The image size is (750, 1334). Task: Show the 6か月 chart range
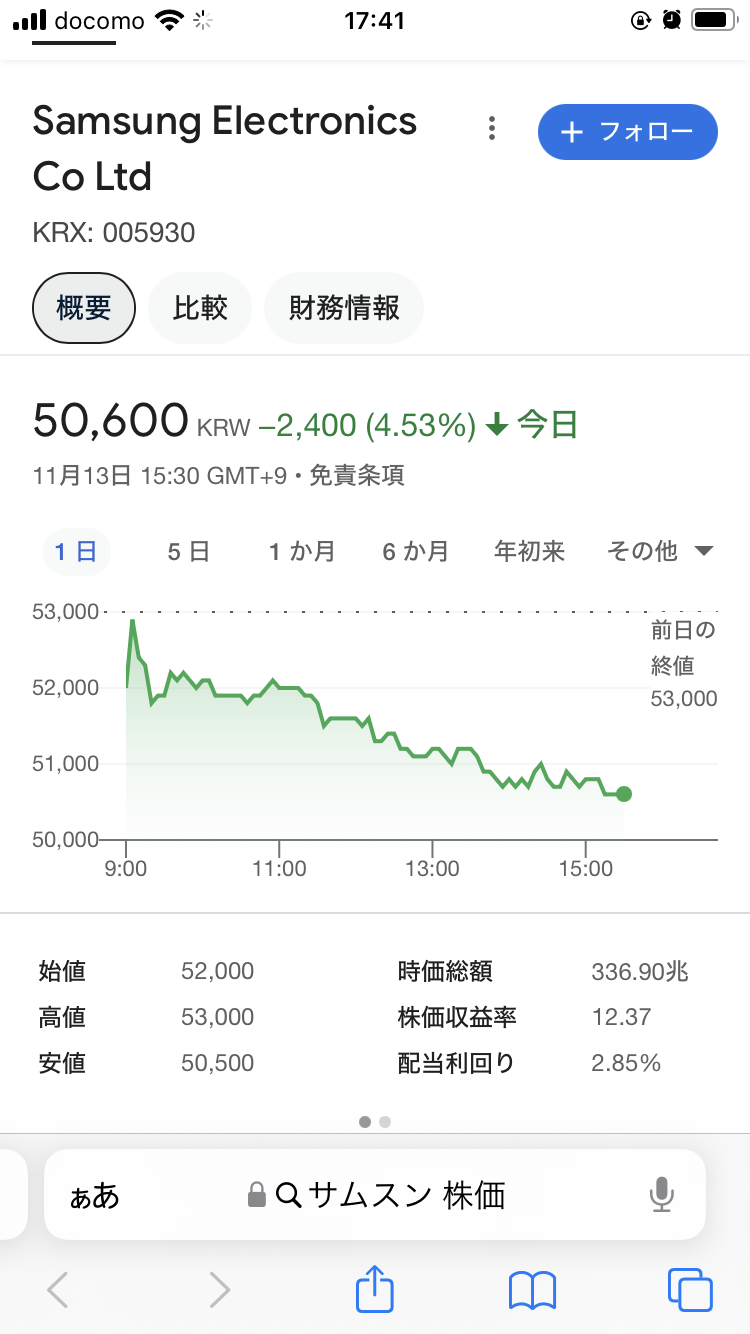tap(415, 551)
